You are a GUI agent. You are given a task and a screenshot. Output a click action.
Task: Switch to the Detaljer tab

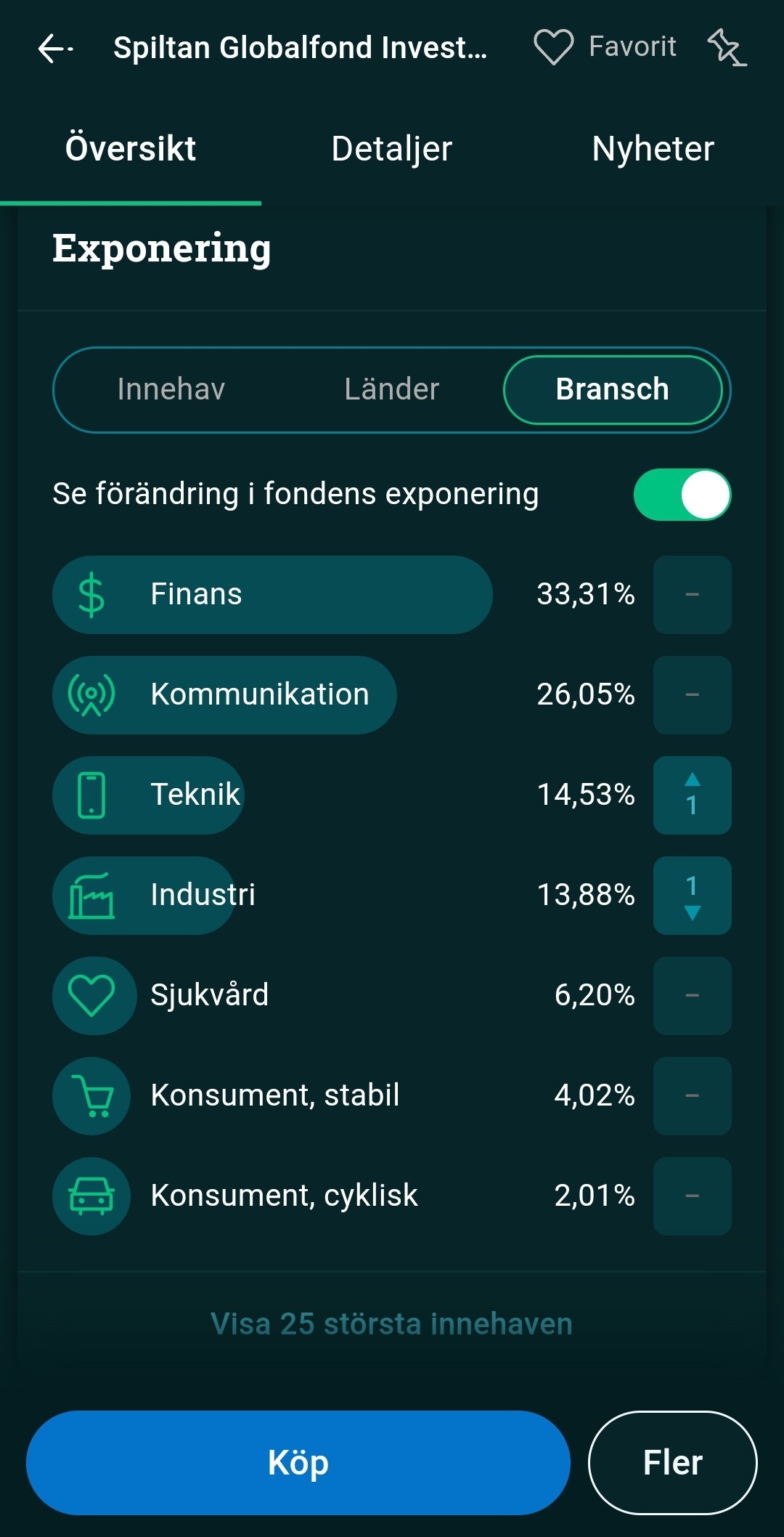tap(392, 149)
